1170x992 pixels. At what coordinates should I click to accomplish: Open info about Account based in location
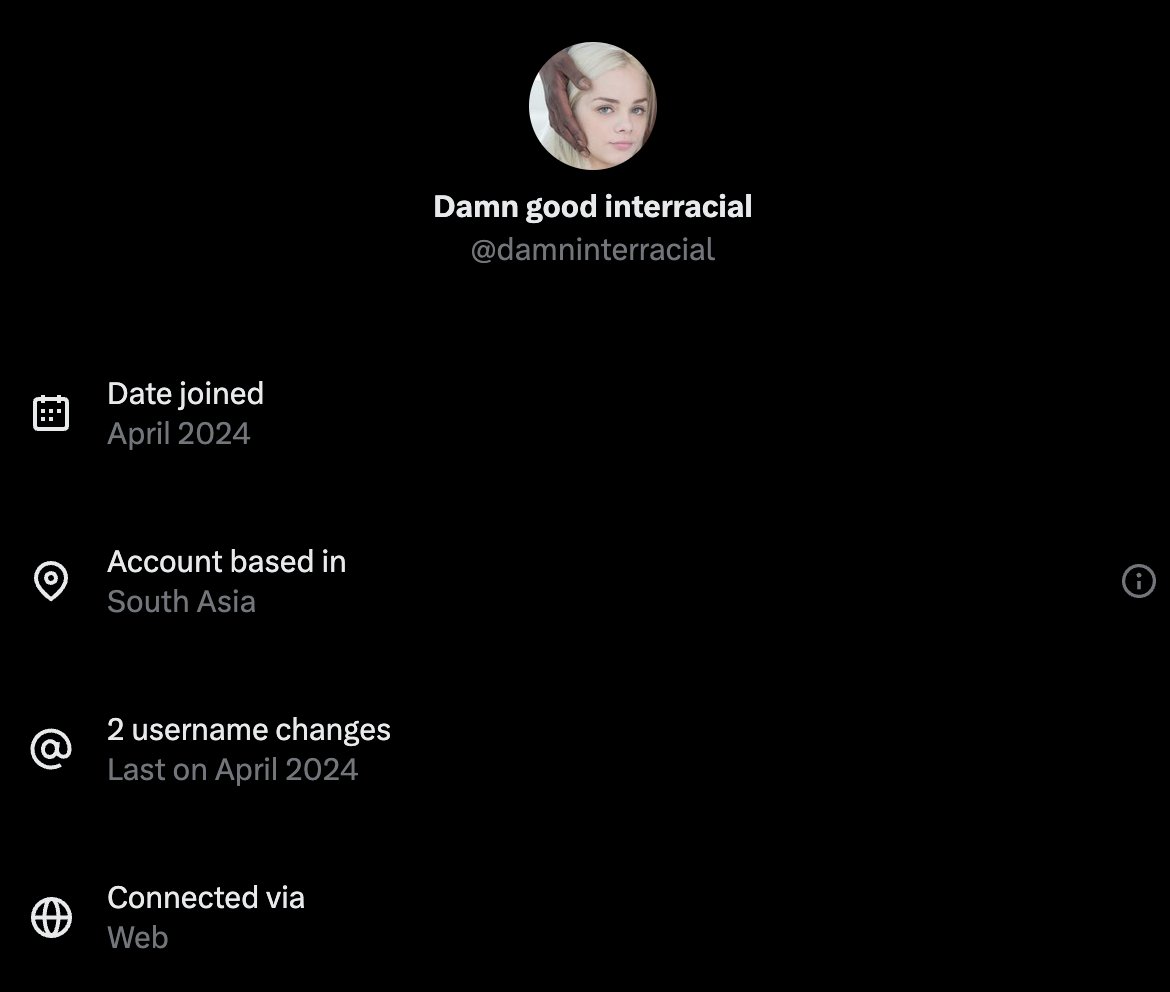click(1138, 581)
